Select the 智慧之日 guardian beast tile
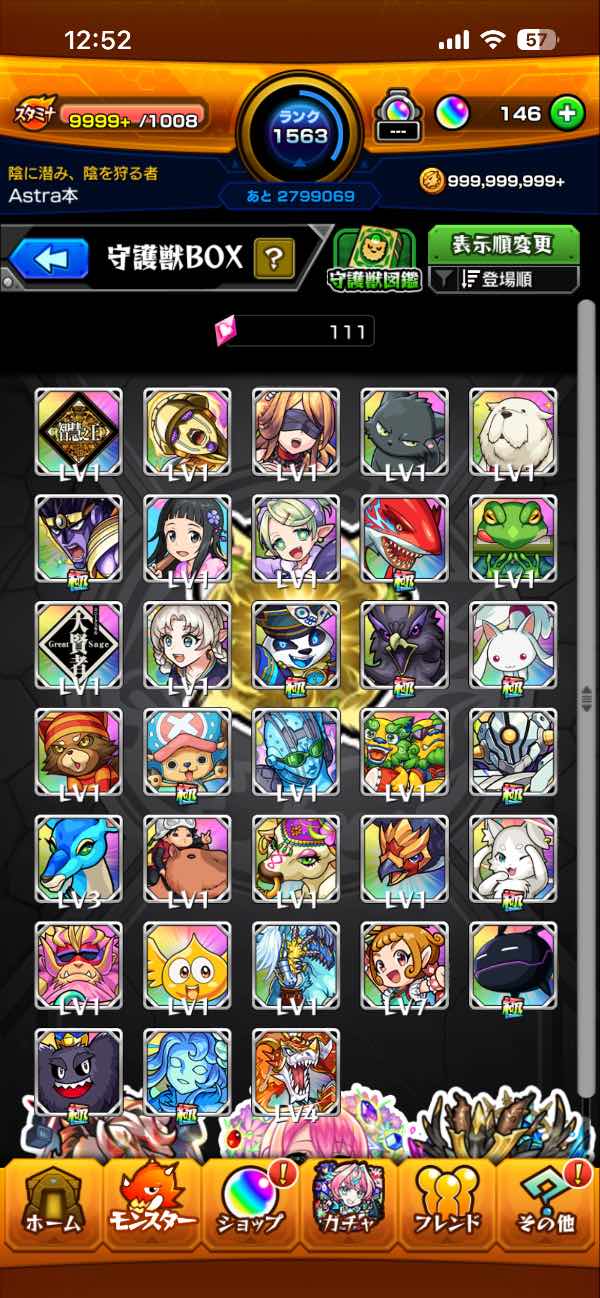This screenshot has height=1298, width=600. tap(79, 431)
